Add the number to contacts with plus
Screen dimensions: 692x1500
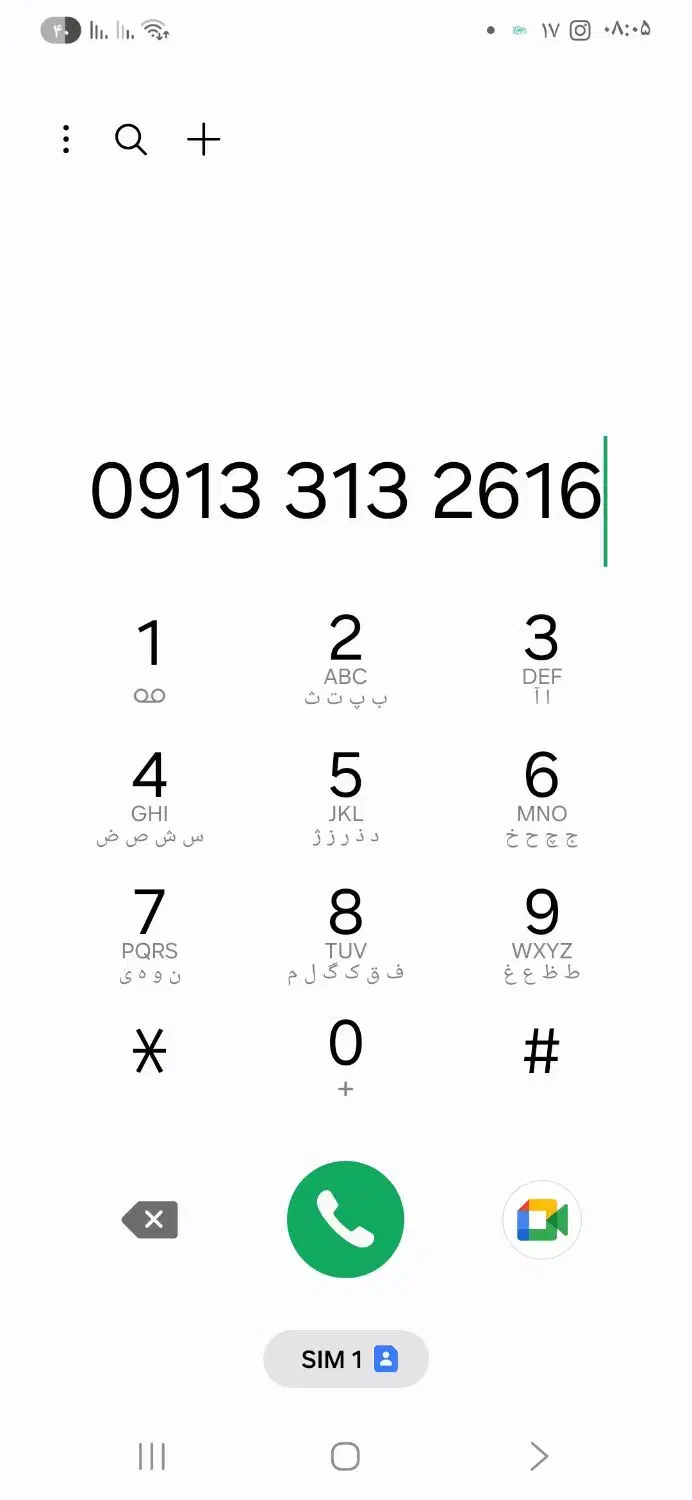[203, 140]
